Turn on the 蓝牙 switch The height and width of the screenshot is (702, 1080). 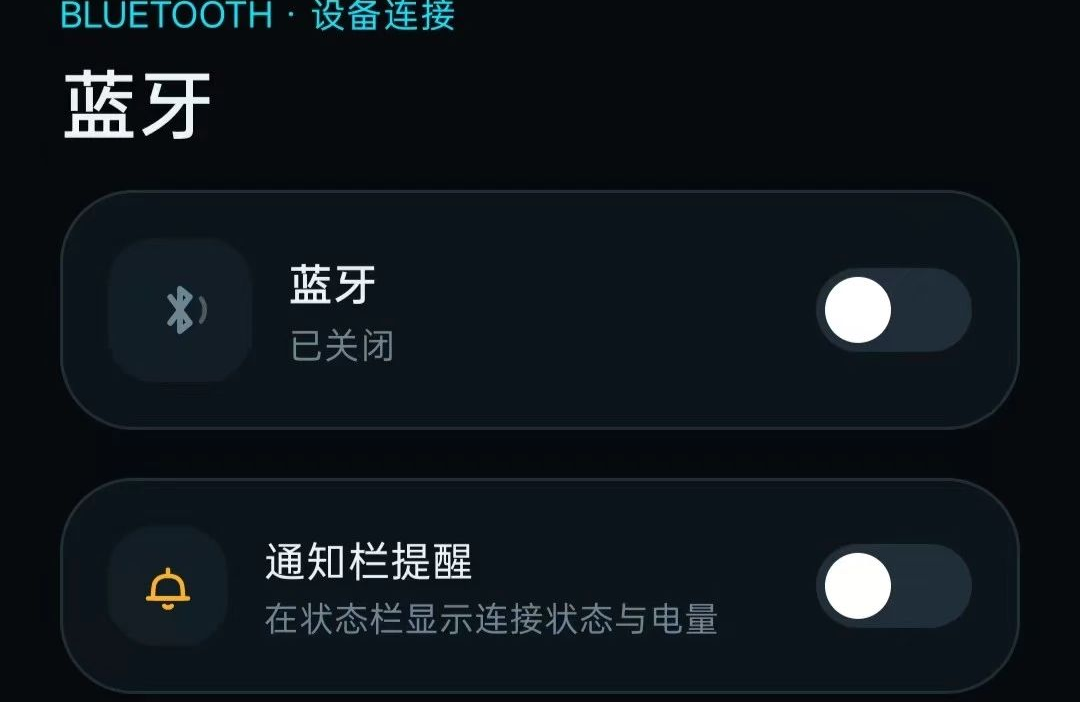[x=894, y=310]
